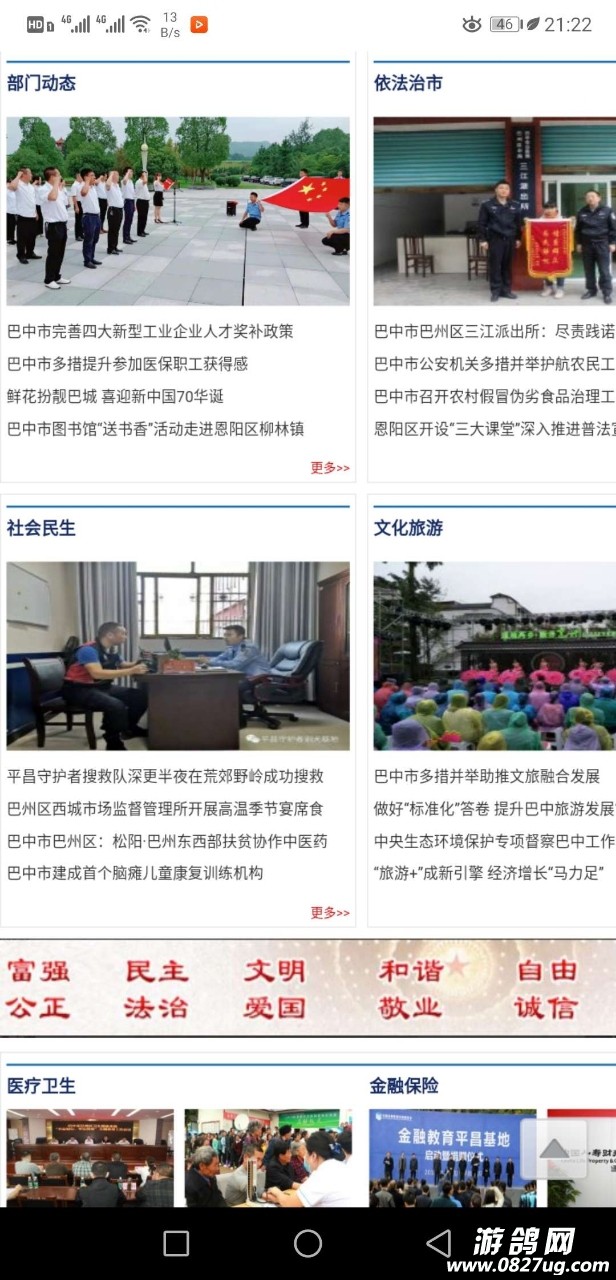The width and height of the screenshot is (616, 1280).
Task: Read "旅游+"成新引擎 经济增长"马力足"
Action: tap(489, 873)
